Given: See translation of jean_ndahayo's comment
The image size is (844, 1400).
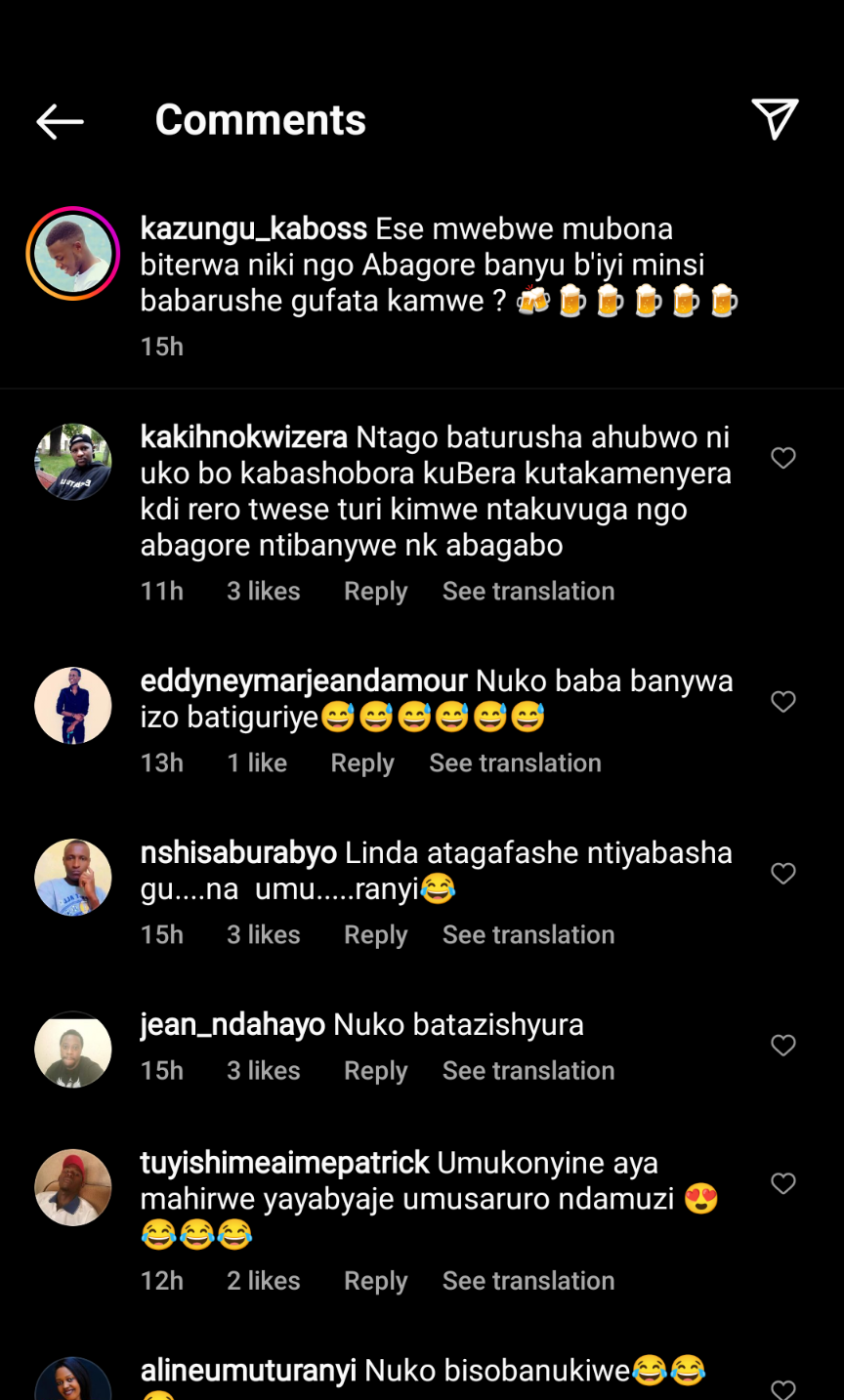Looking at the screenshot, I should tap(527, 1071).
